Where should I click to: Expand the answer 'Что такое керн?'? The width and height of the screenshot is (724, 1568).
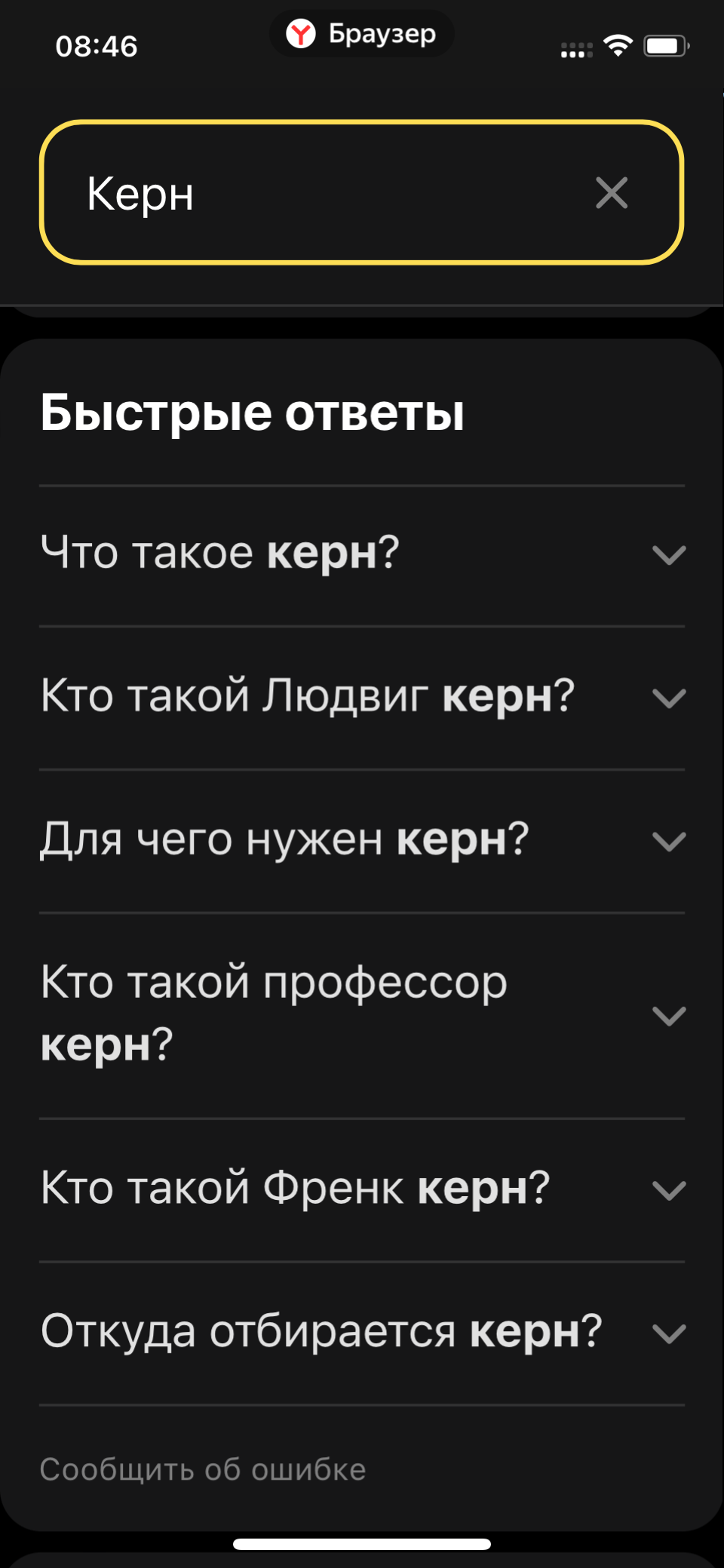pyautogui.click(x=362, y=555)
